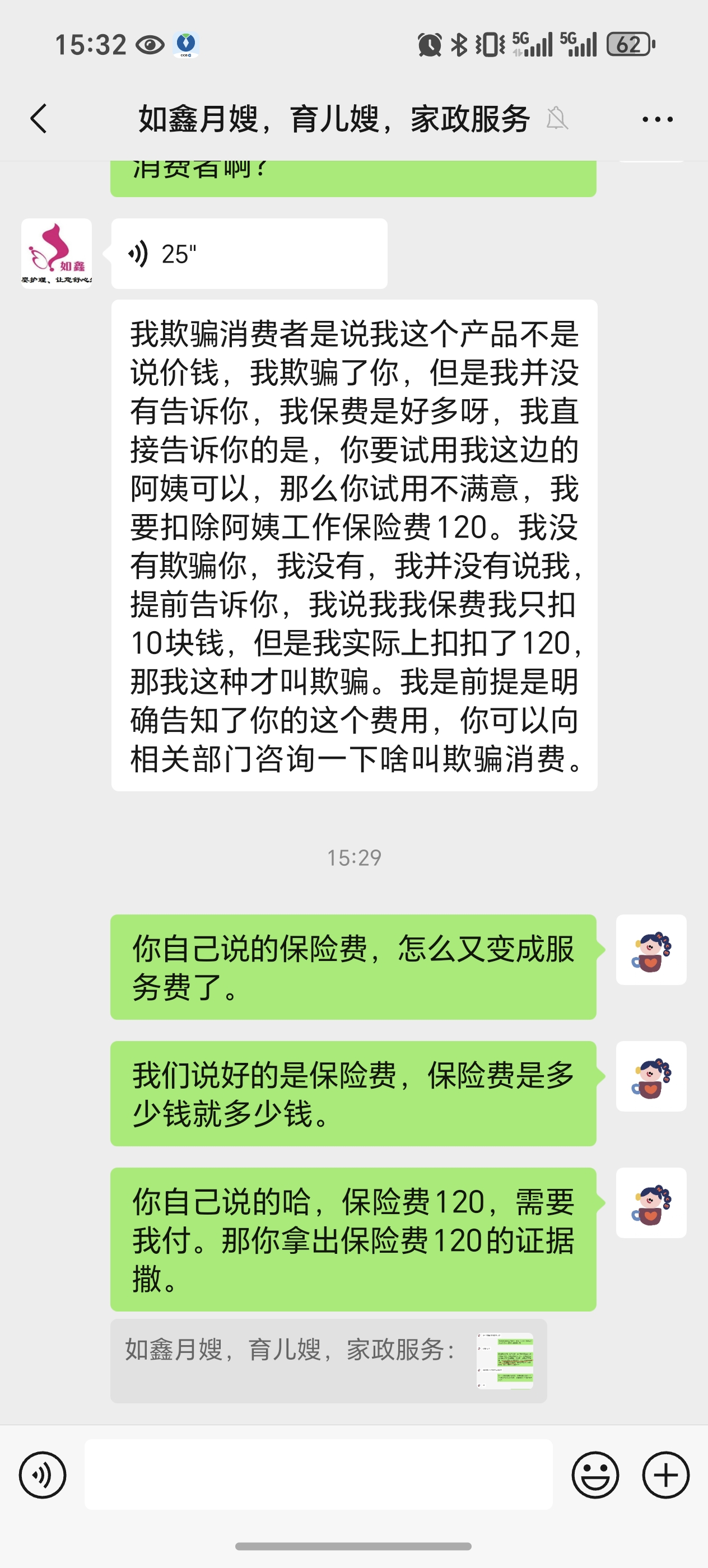Play the 25-second voice message
The width and height of the screenshot is (708, 1568).
coord(248,254)
